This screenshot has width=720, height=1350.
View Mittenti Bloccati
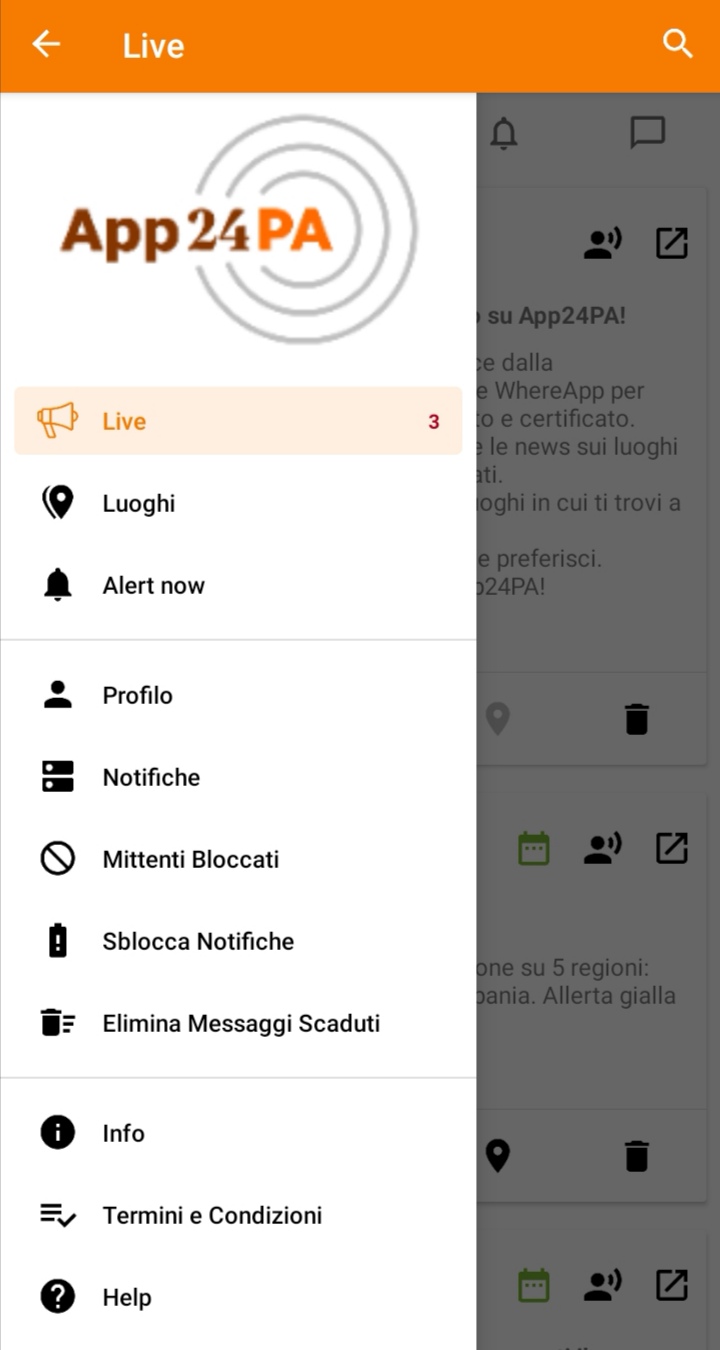(x=238, y=859)
